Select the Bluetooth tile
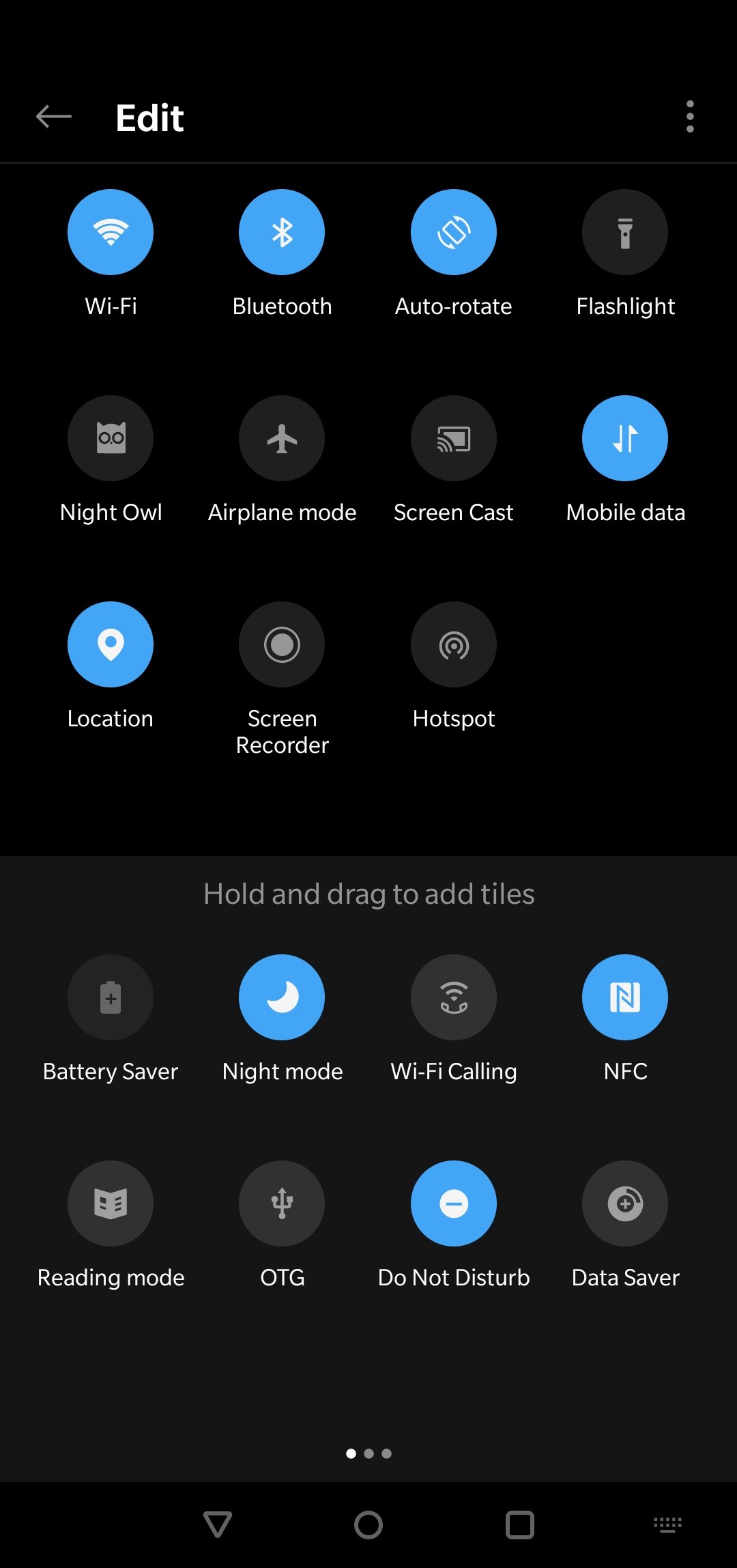Image resolution: width=737 pixels, height=1568 pixels. 282,232
